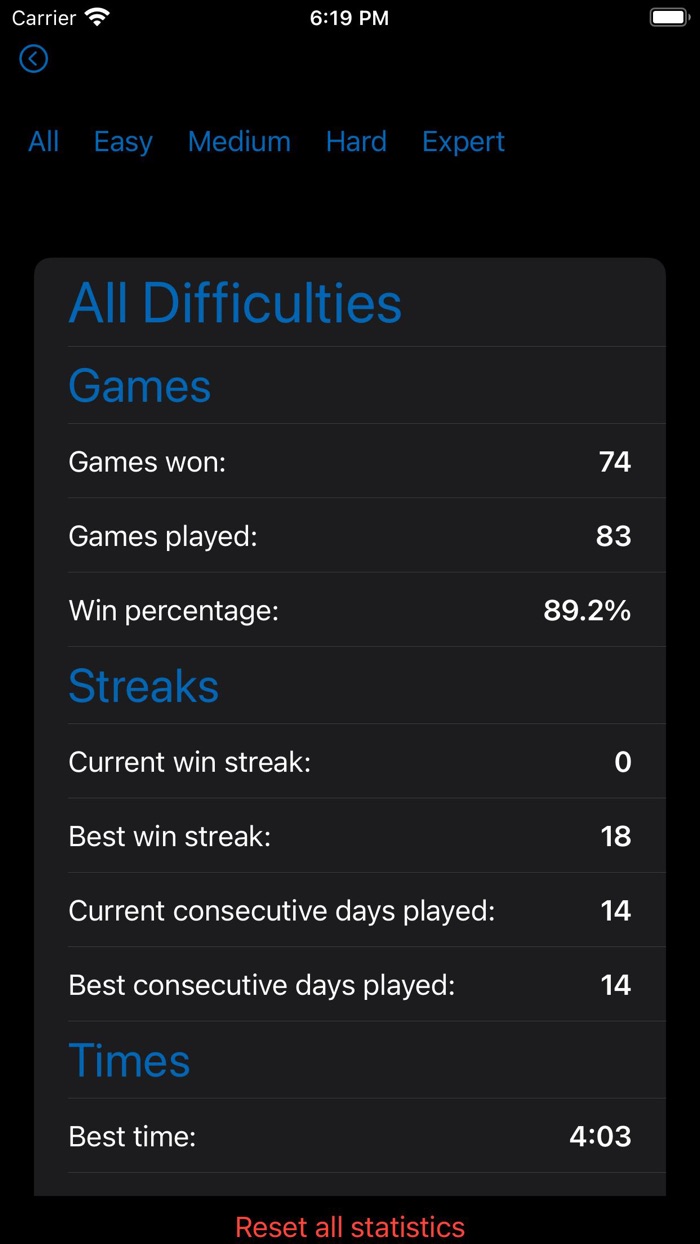Go back using the top arrow
Image resolution: width=700 pixels, height=1244 pixels.
[33, 59]
